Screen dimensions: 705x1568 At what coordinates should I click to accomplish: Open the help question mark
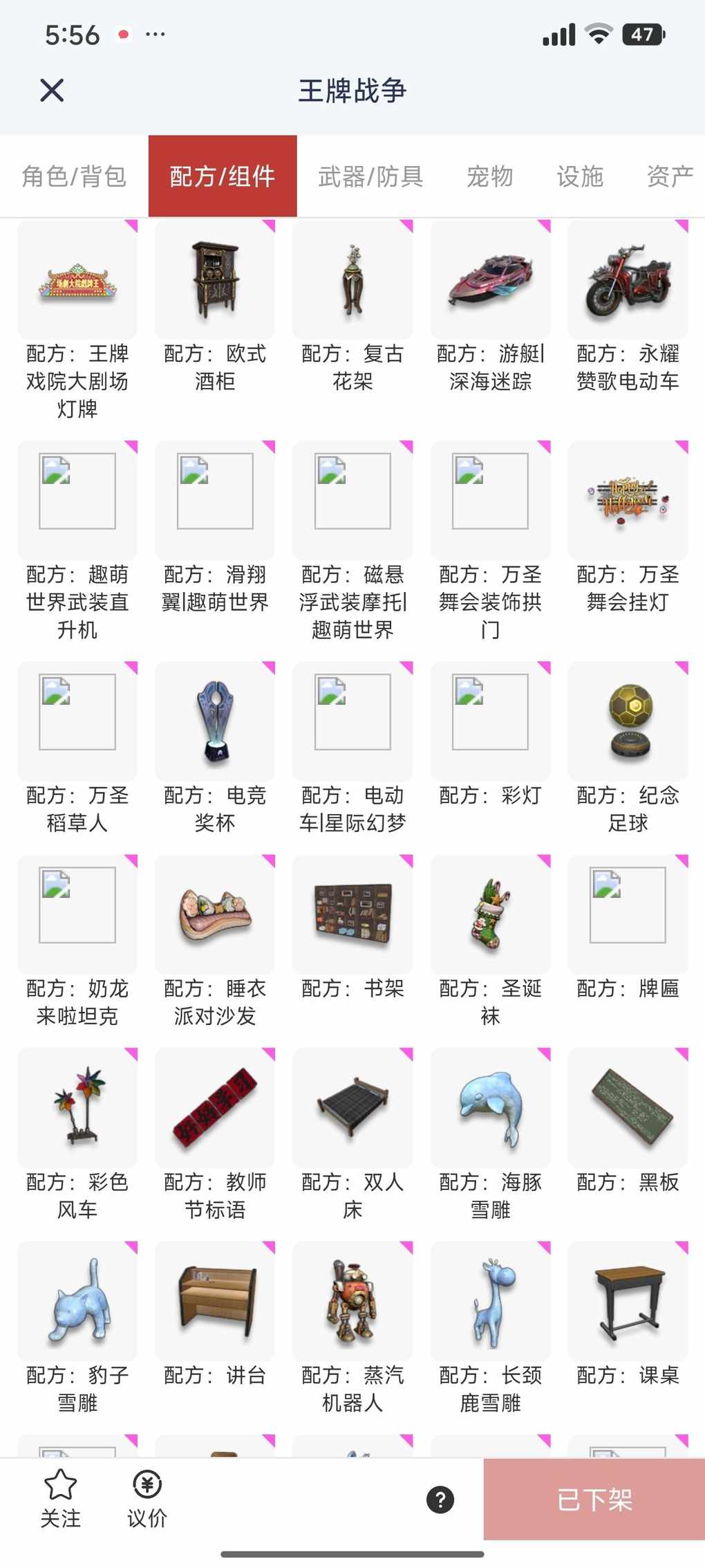click(x=440, y=1499)
